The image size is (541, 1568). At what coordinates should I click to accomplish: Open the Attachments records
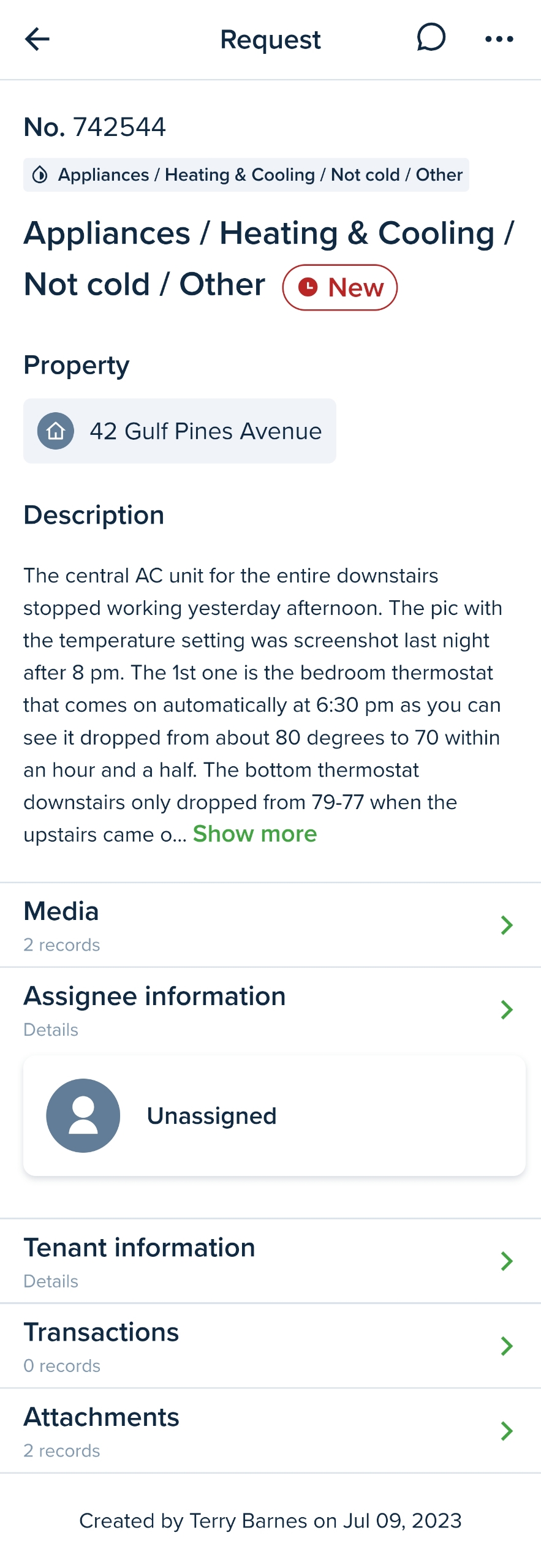click(270, 1431)
